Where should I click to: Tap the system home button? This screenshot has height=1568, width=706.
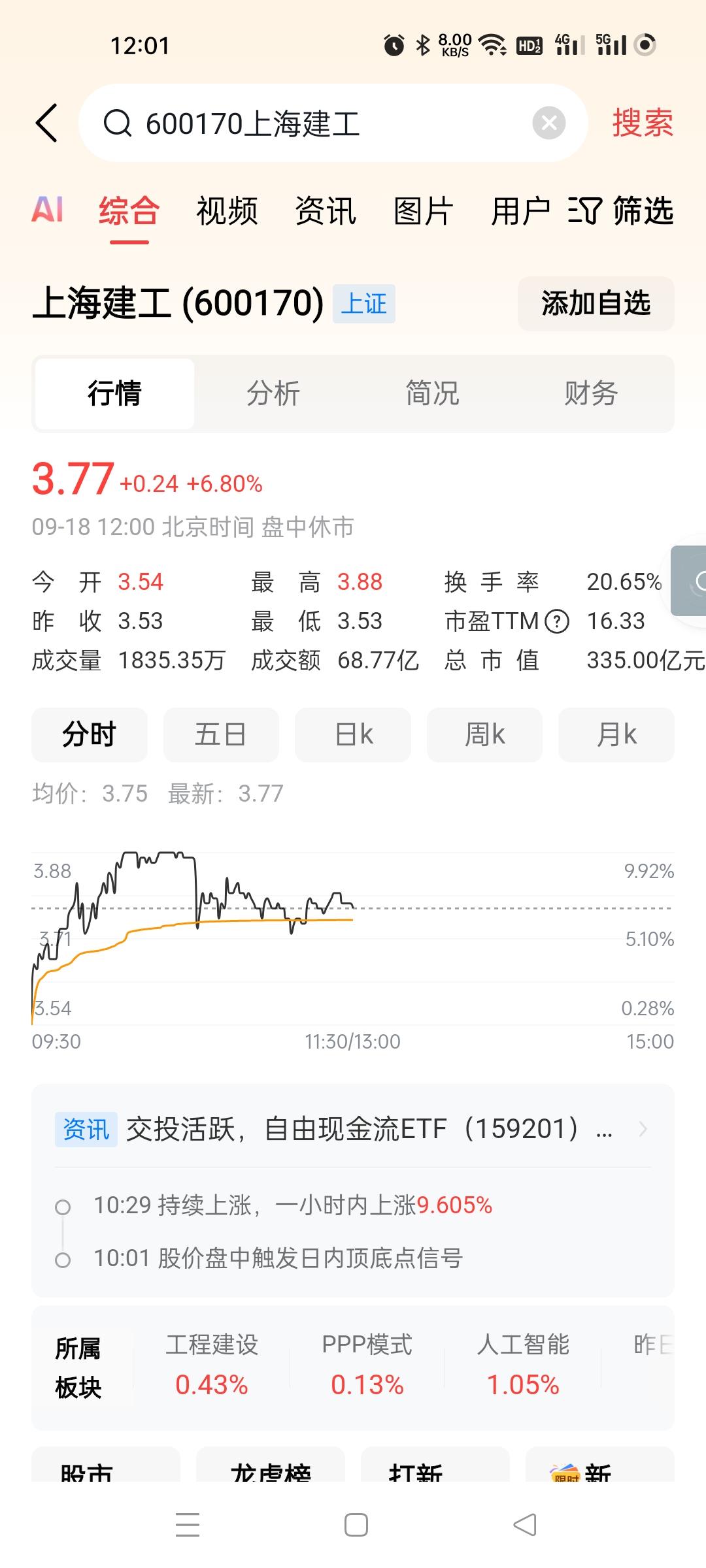356,1525
